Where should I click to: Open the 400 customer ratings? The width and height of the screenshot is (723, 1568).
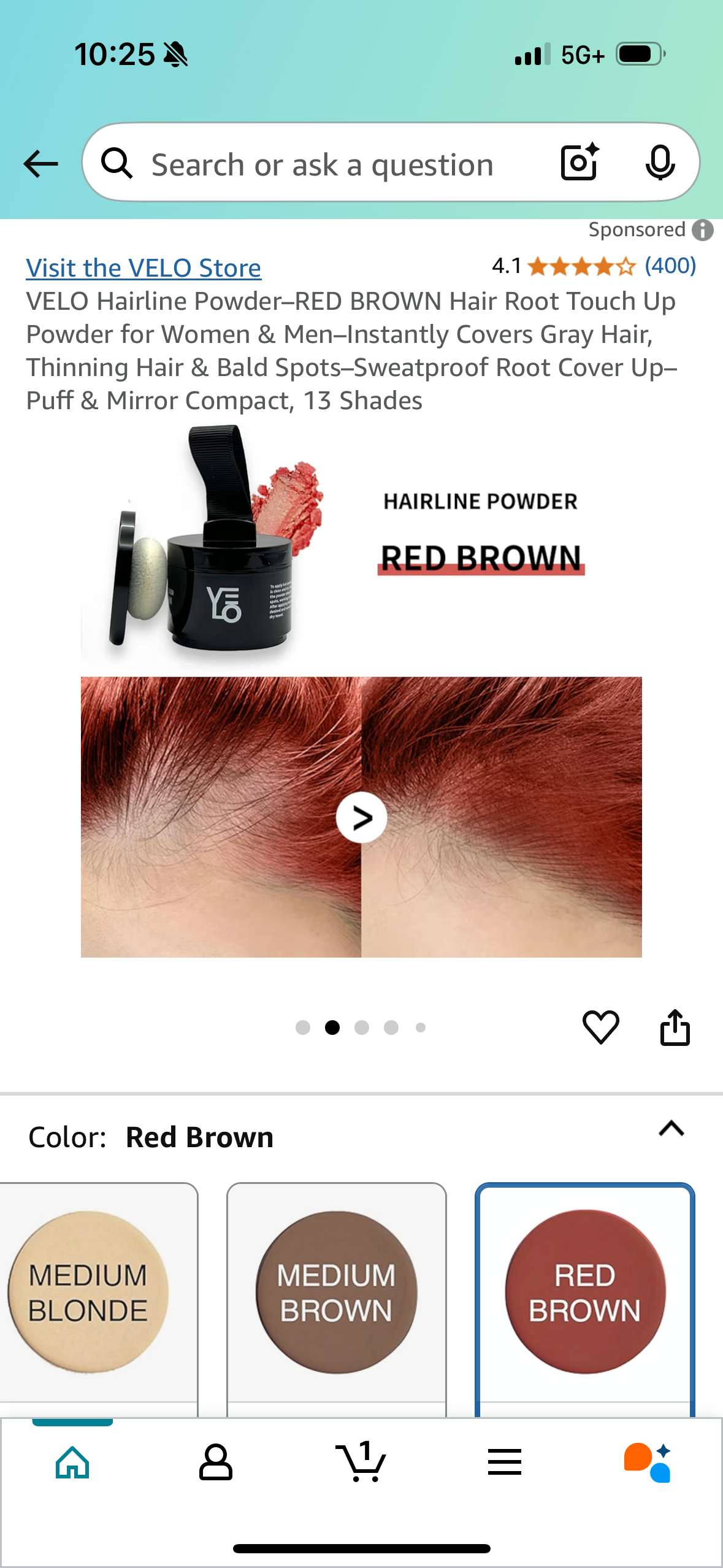pos(670,266)
